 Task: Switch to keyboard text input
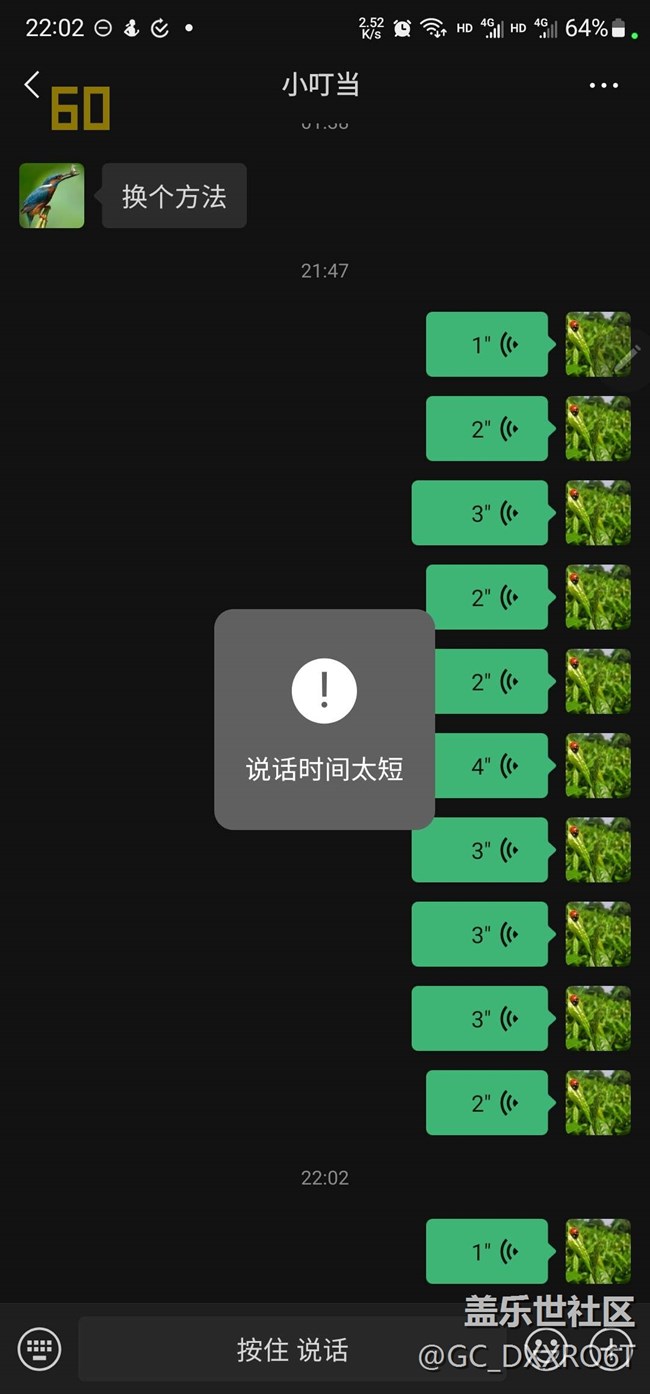(40, 1349)
